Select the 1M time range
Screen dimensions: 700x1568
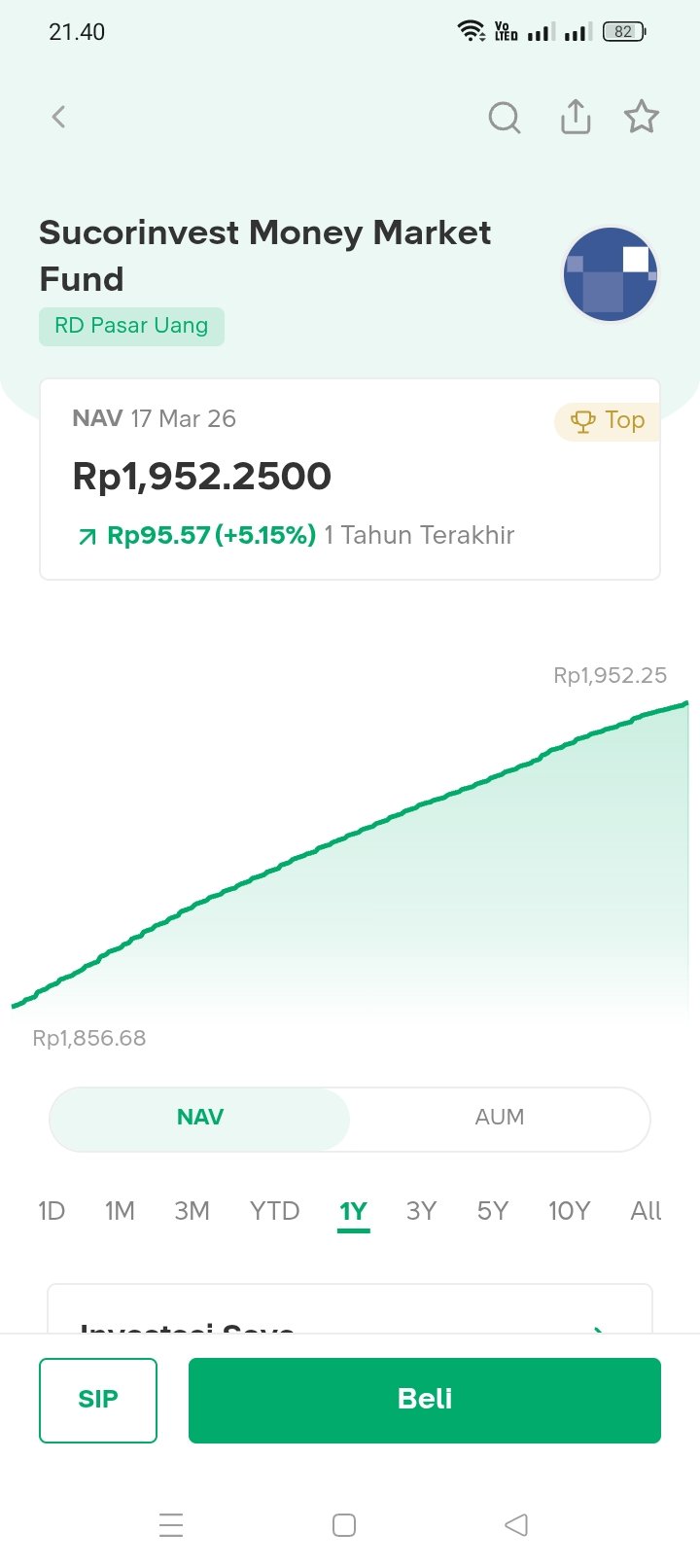tap(120, 1211)
